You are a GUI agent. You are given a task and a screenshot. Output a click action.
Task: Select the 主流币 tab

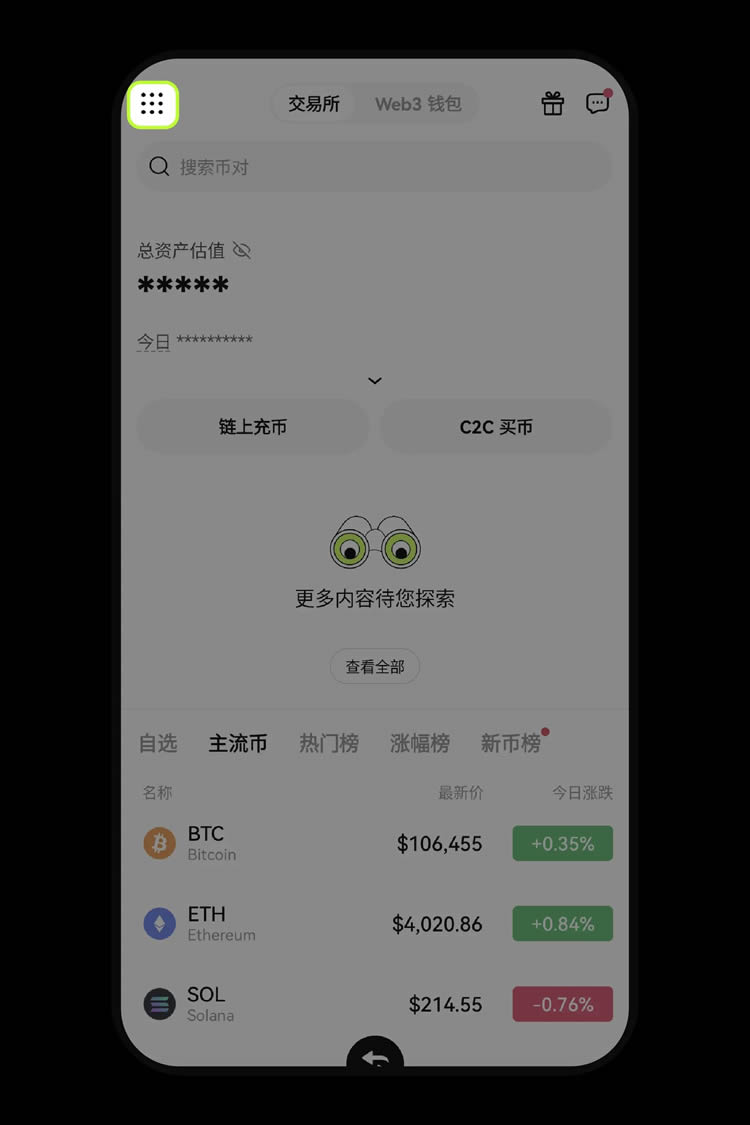238,743
